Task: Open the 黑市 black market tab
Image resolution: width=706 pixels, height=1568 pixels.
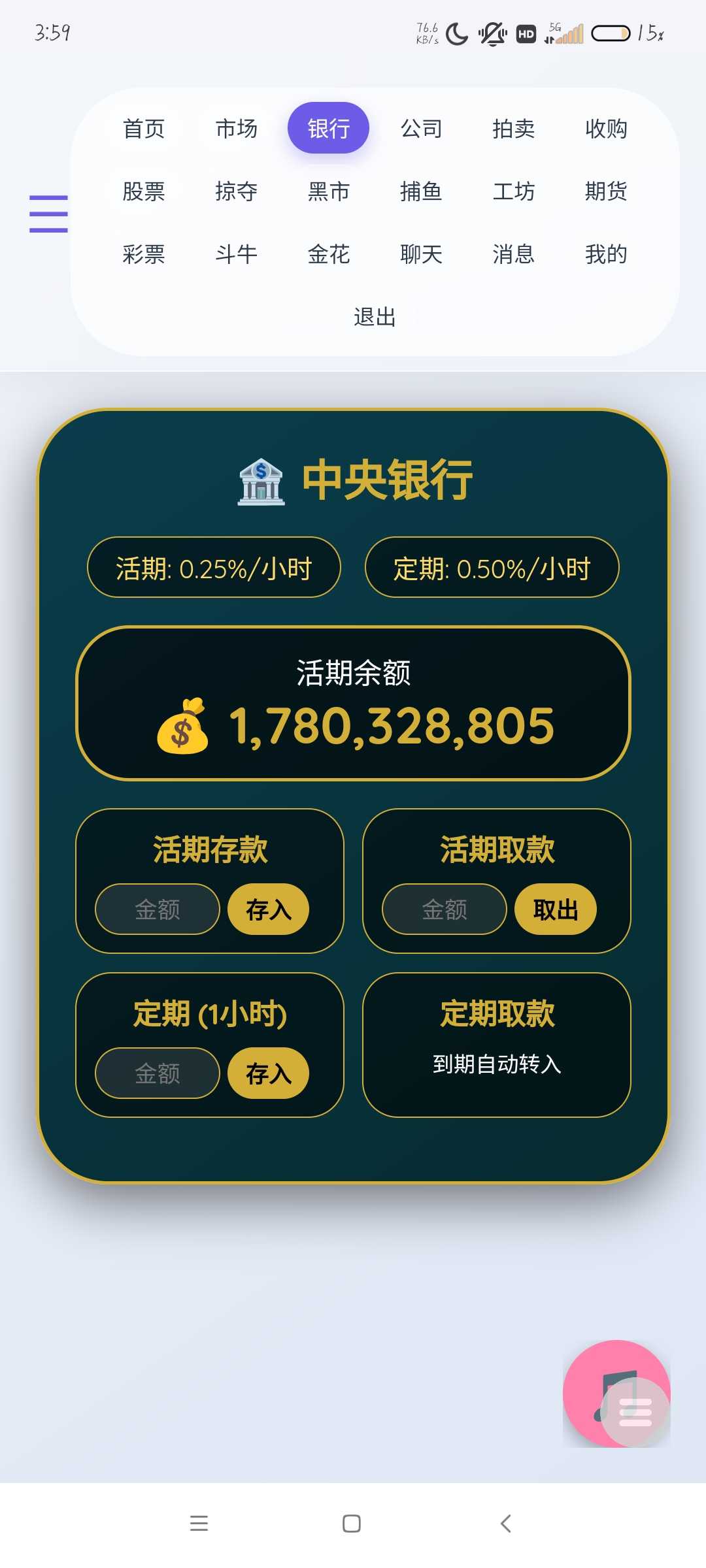Action: click(329, 191)
